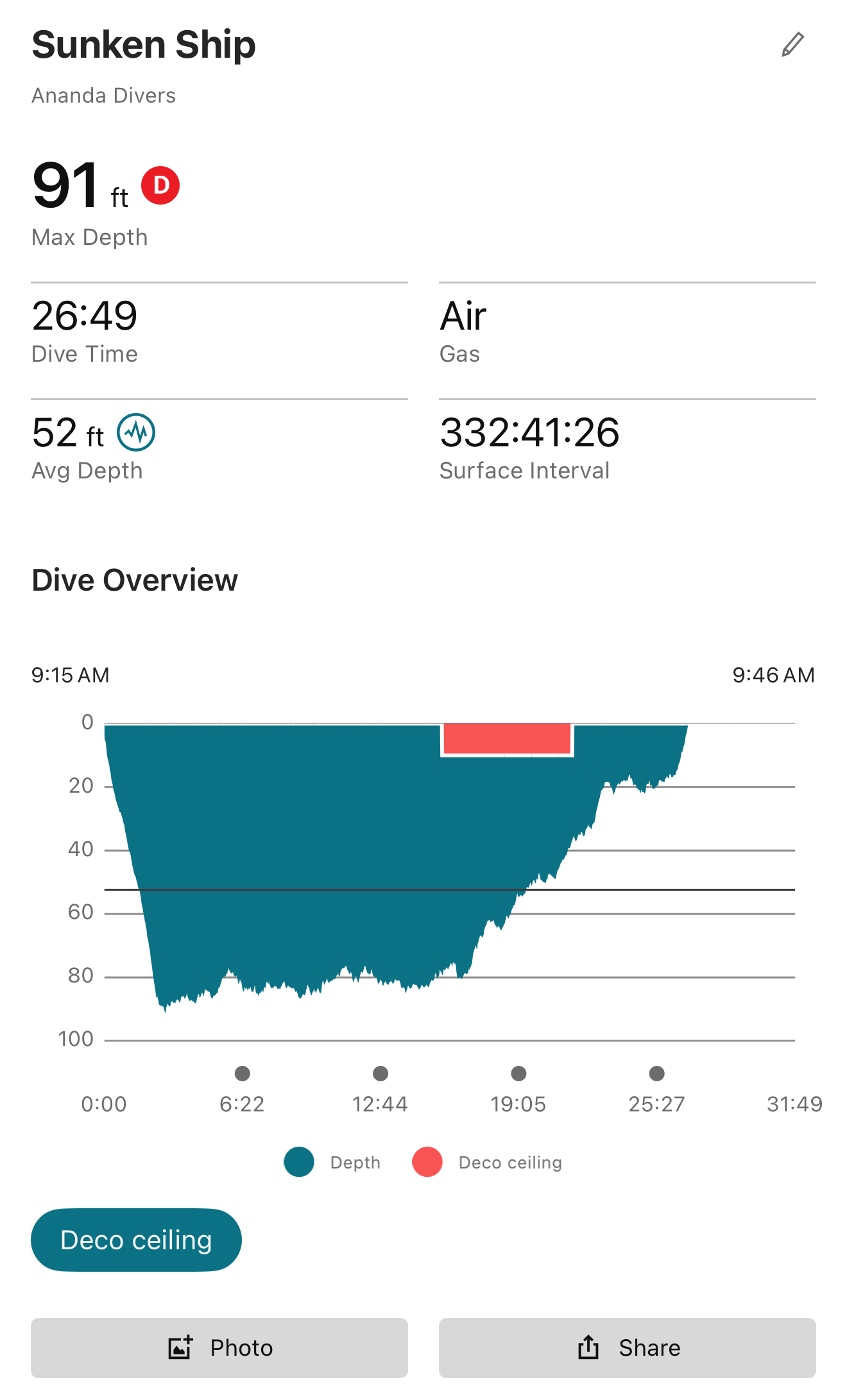Select the 25:27 timeline marker
Image resolution: width=847 pixels, height=1400 pixels.
coord(656,1073)
